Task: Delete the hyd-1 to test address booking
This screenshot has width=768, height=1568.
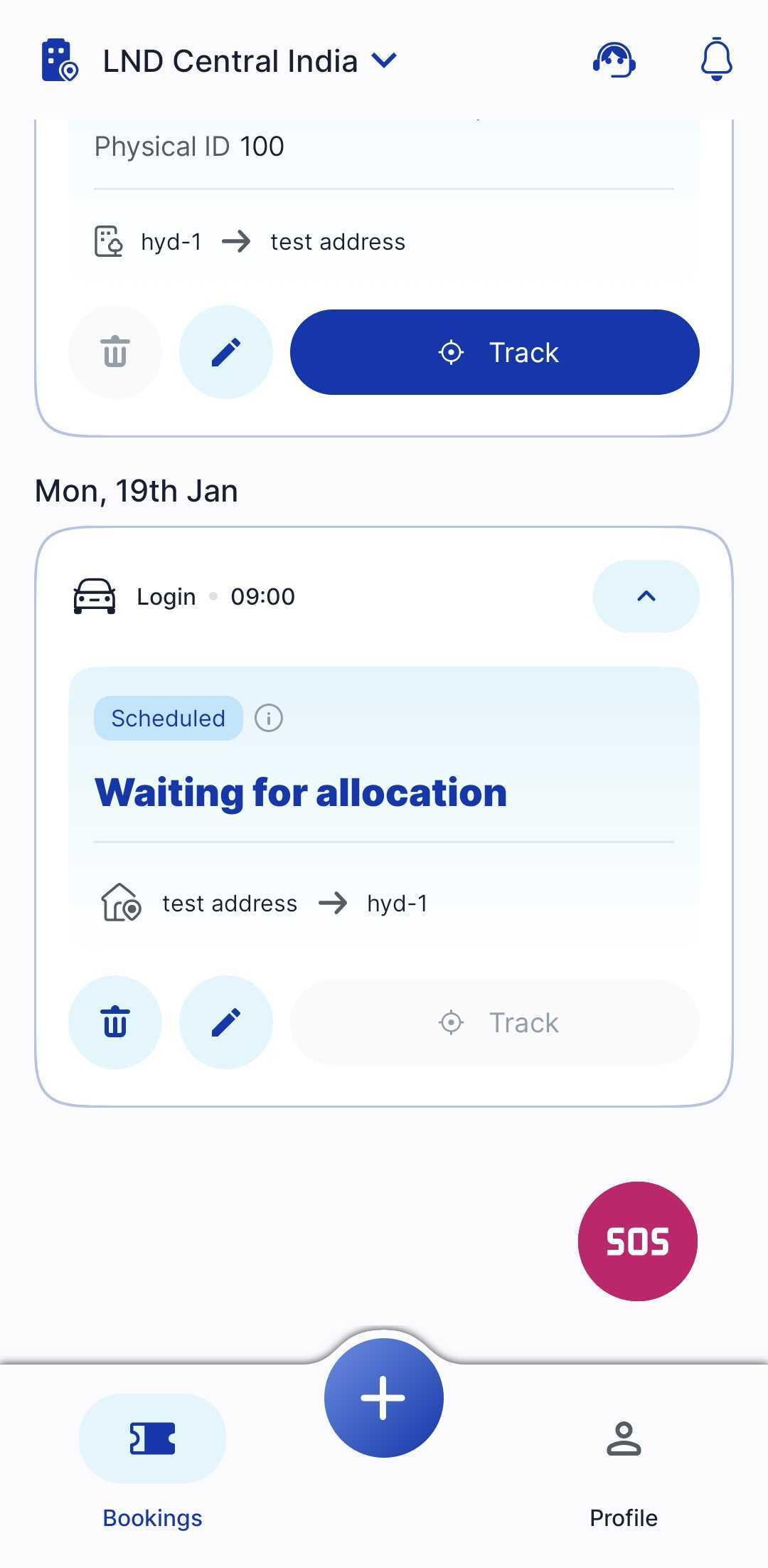Action: 115,352
